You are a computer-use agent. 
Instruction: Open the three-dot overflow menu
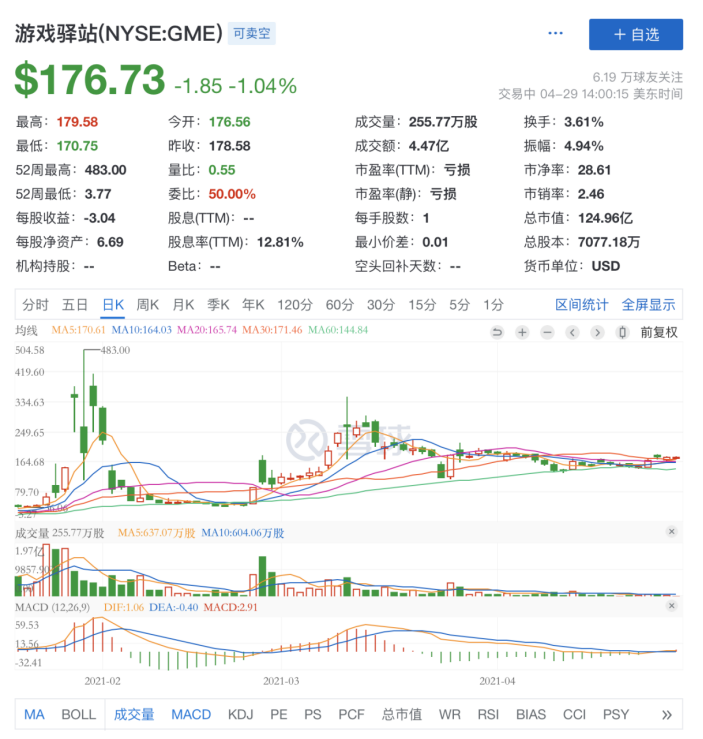(x=556, y=34)
